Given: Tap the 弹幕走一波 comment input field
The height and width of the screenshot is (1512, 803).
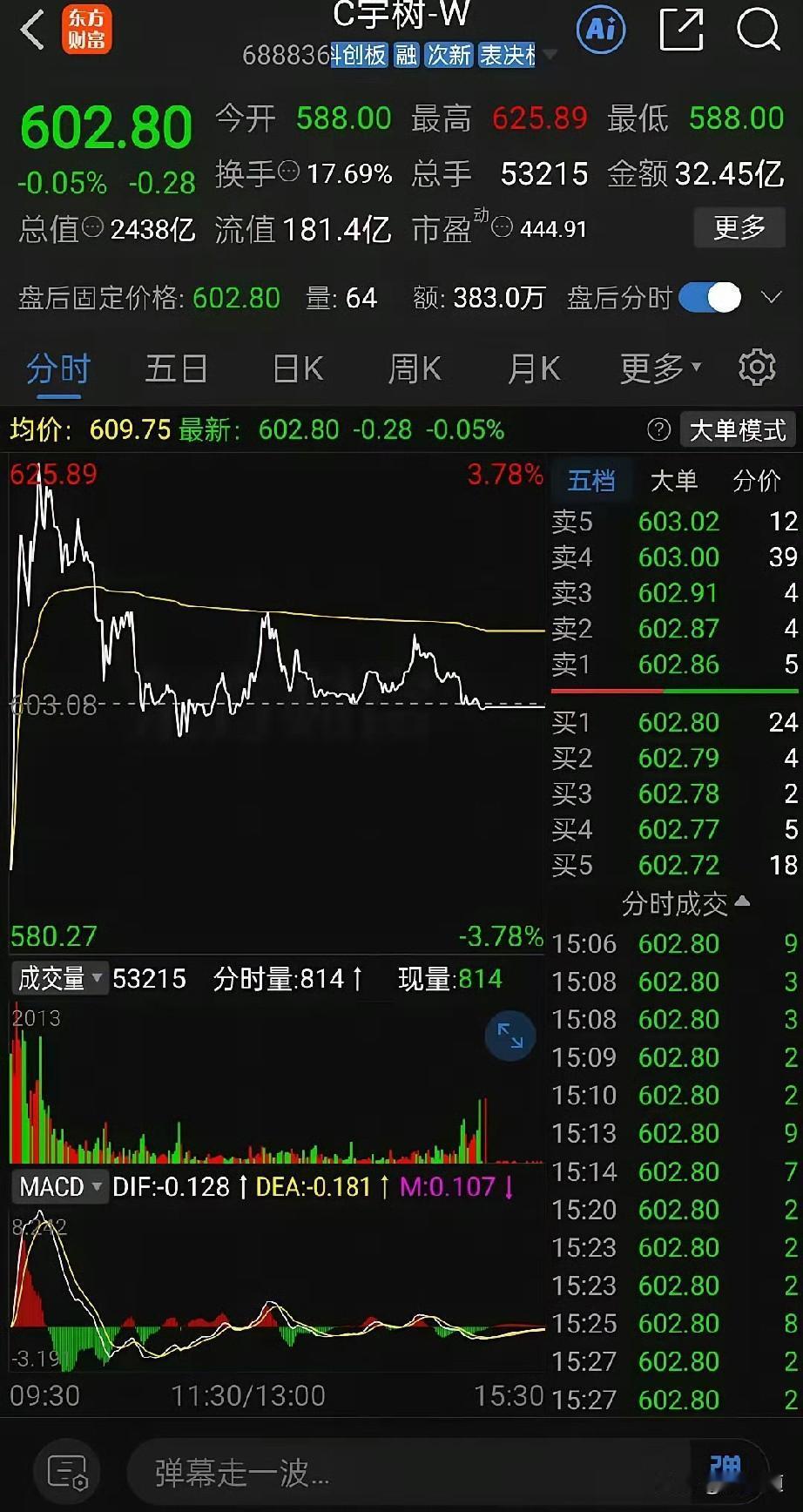Looking at the screenshot, I should (x=409, y=1473).
